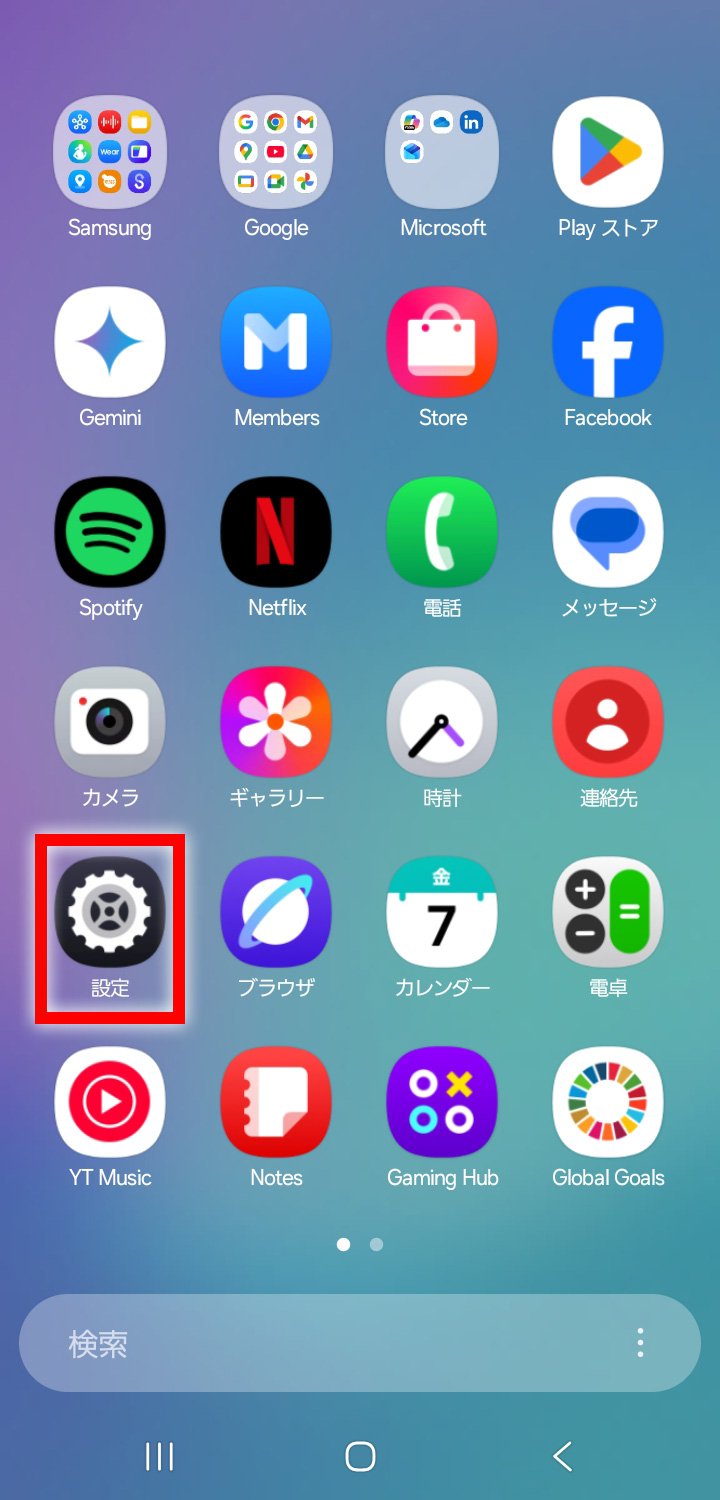Open the Gemini app

point(110,341)
